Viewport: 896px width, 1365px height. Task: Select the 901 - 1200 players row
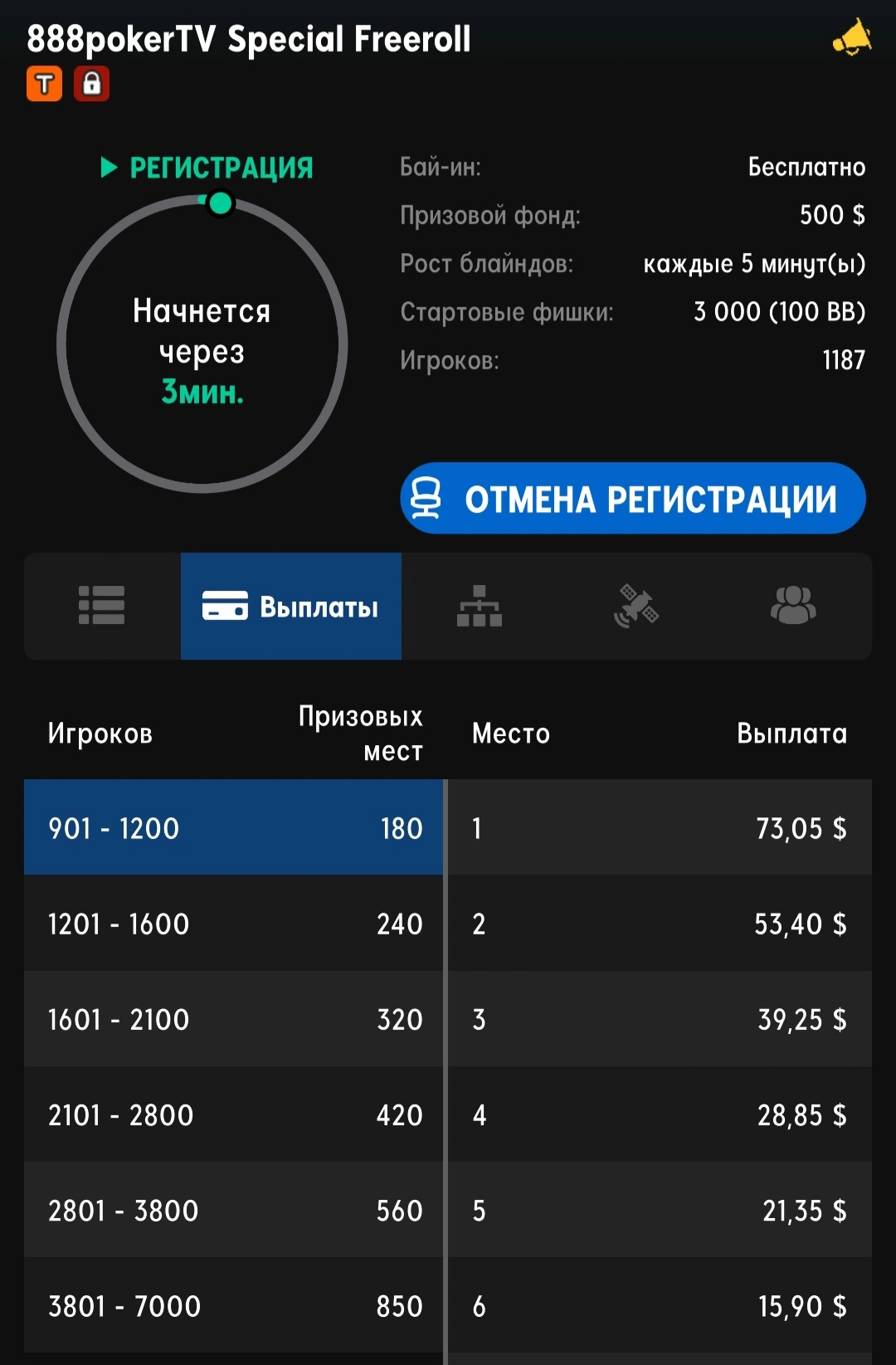[234, 828]
